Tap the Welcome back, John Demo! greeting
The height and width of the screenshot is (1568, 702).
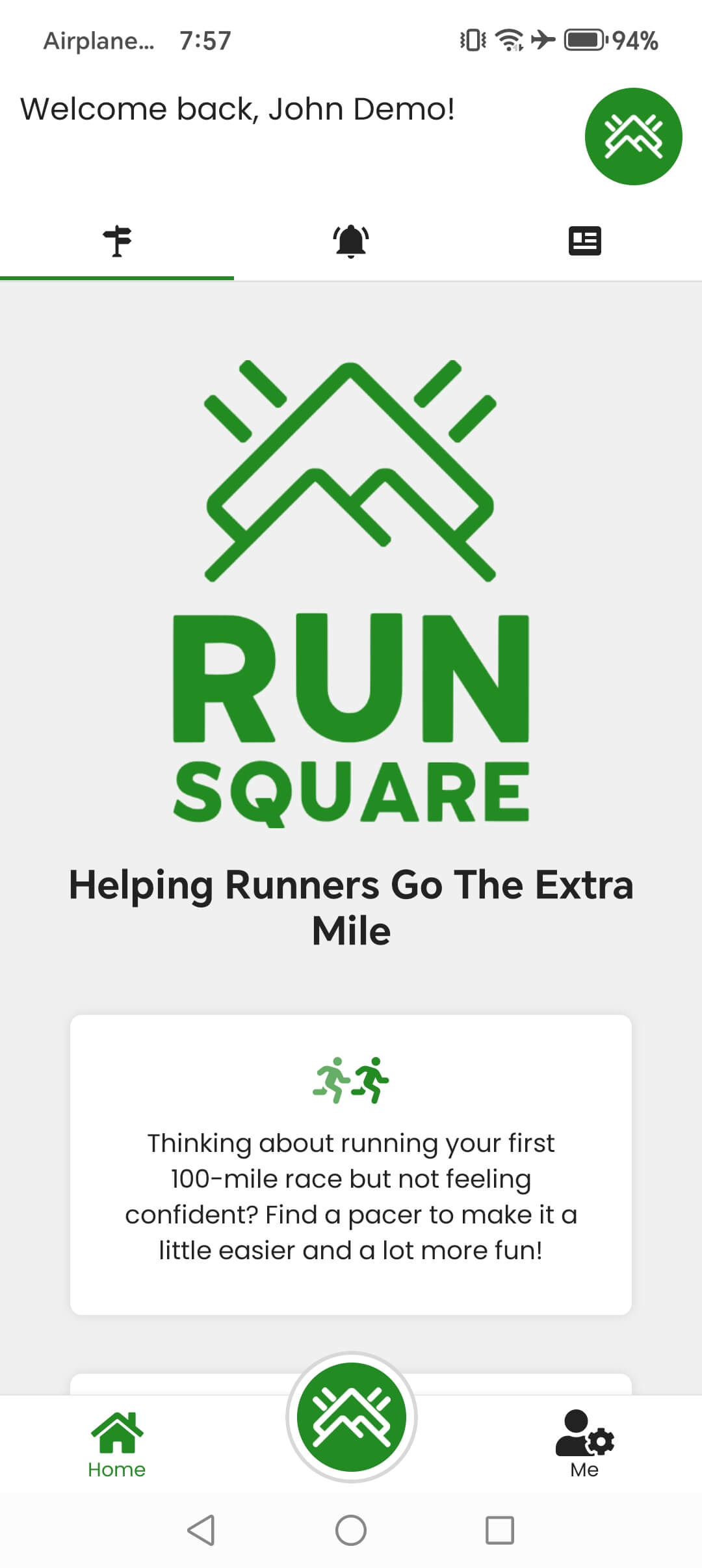(x=238, y=109)
